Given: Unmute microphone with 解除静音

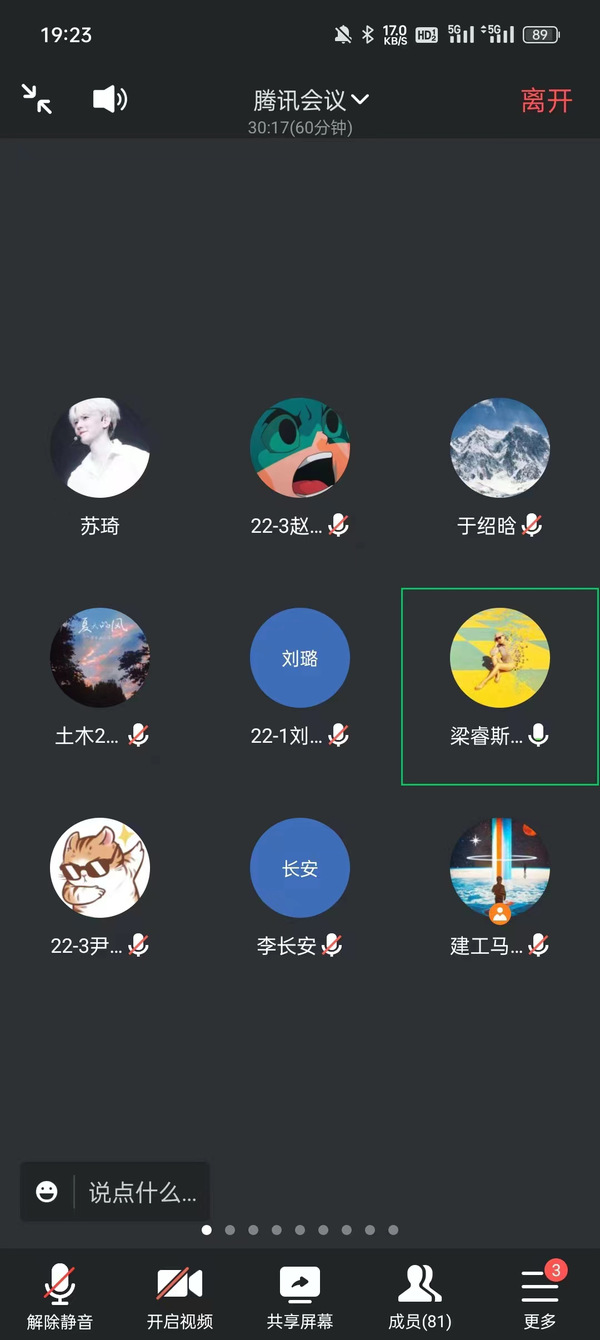Looking at the screenshot, I should [60, 1296].
